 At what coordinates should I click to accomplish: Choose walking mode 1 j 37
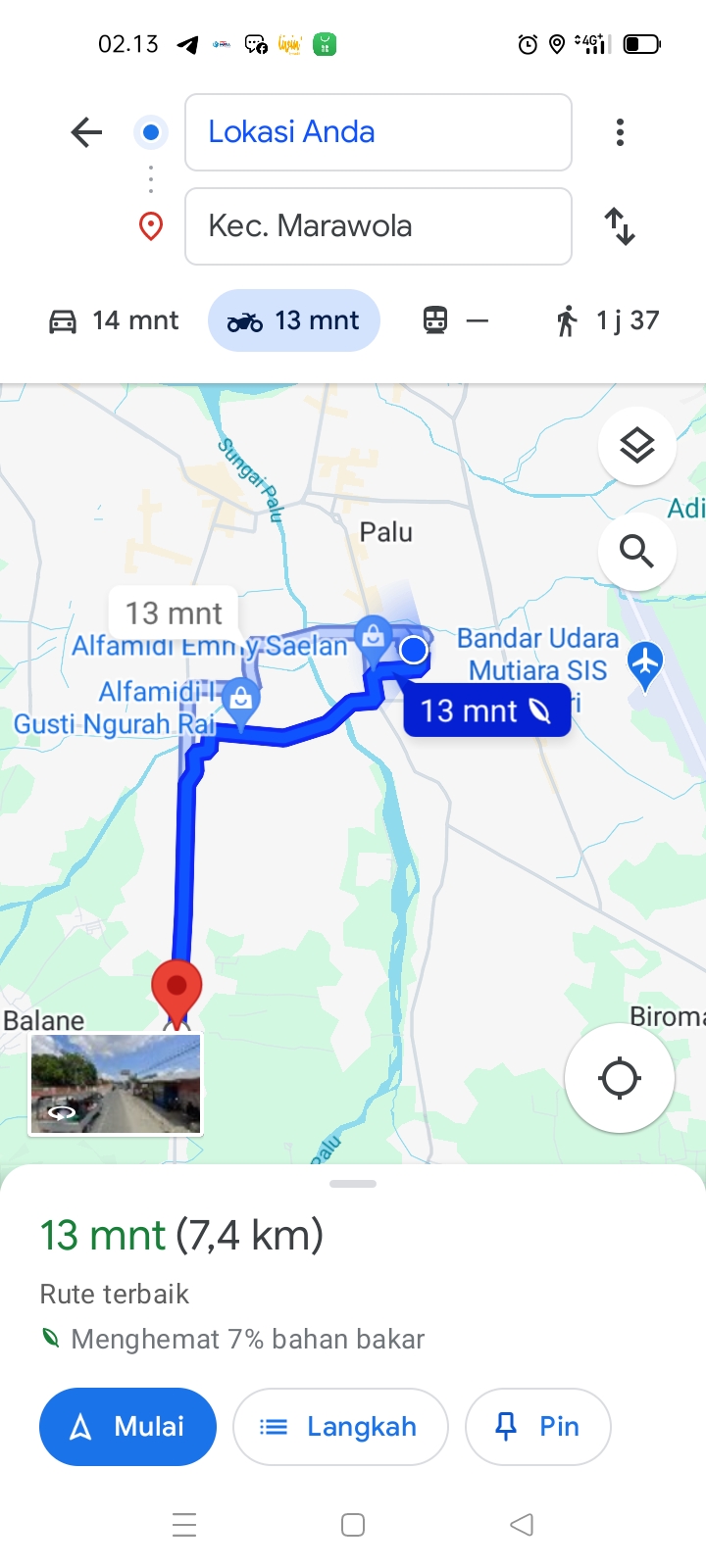608,320
